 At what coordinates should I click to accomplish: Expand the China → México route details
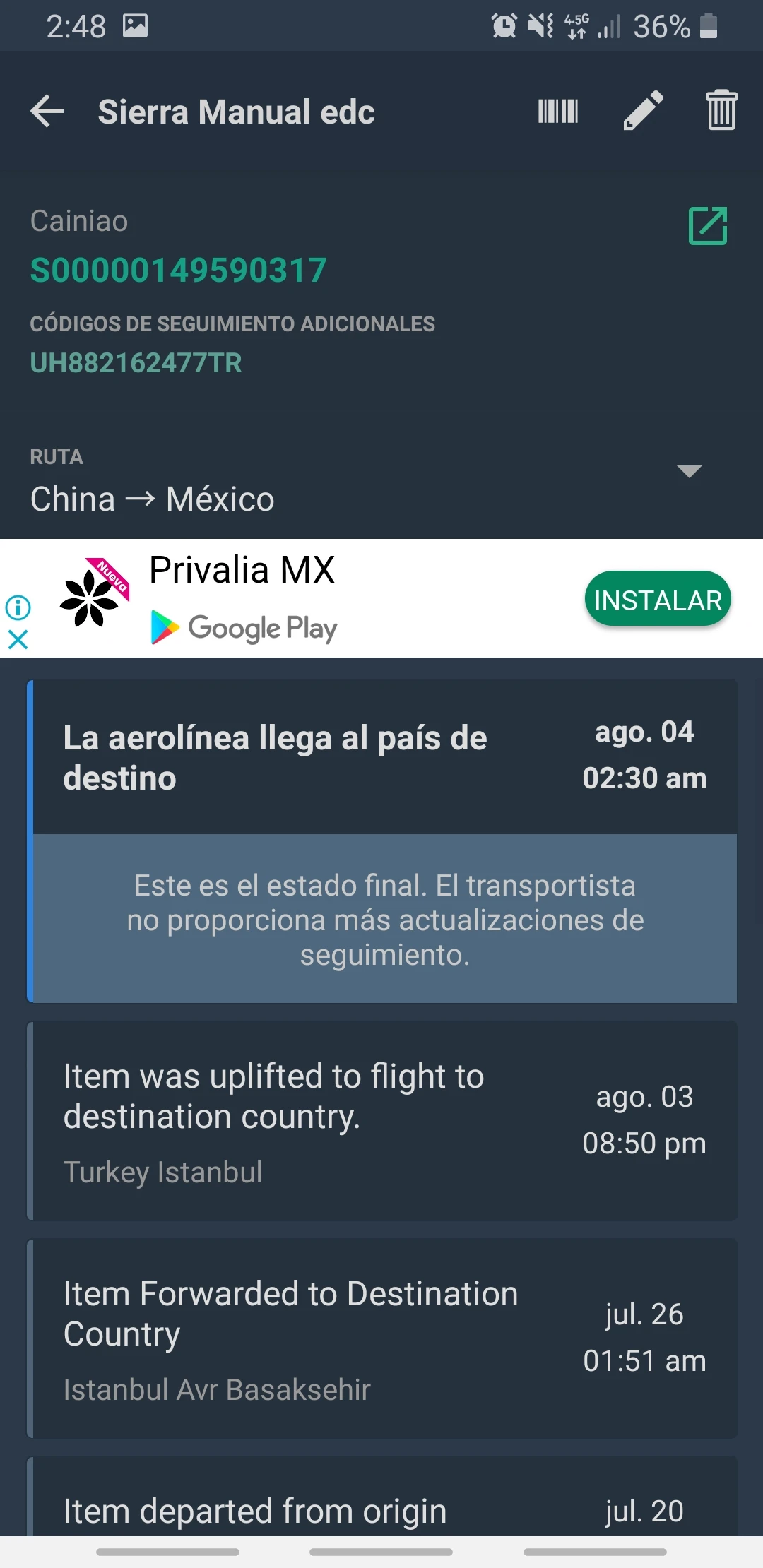[x=689, y=471]
